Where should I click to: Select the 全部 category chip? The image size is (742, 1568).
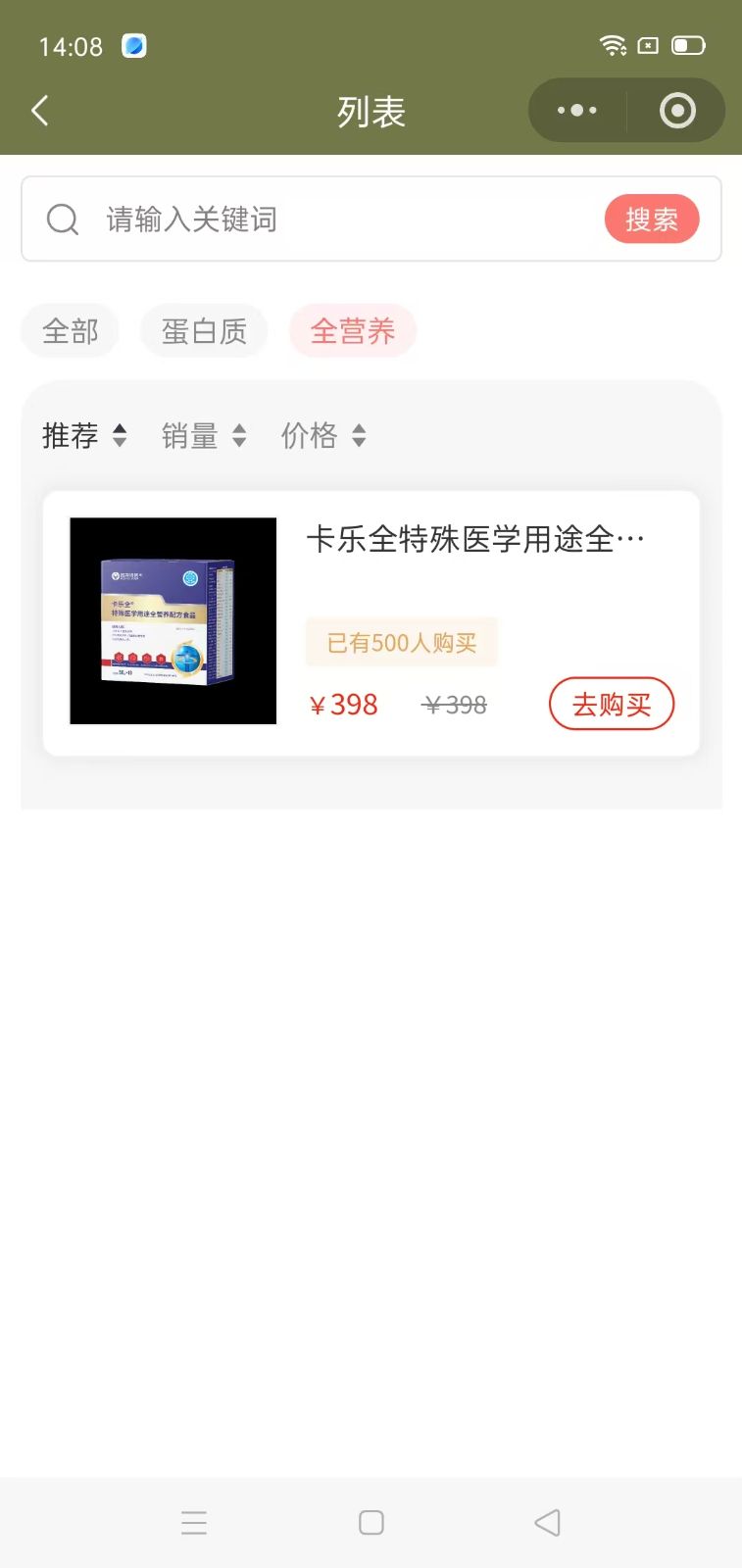tap(71, 331)
